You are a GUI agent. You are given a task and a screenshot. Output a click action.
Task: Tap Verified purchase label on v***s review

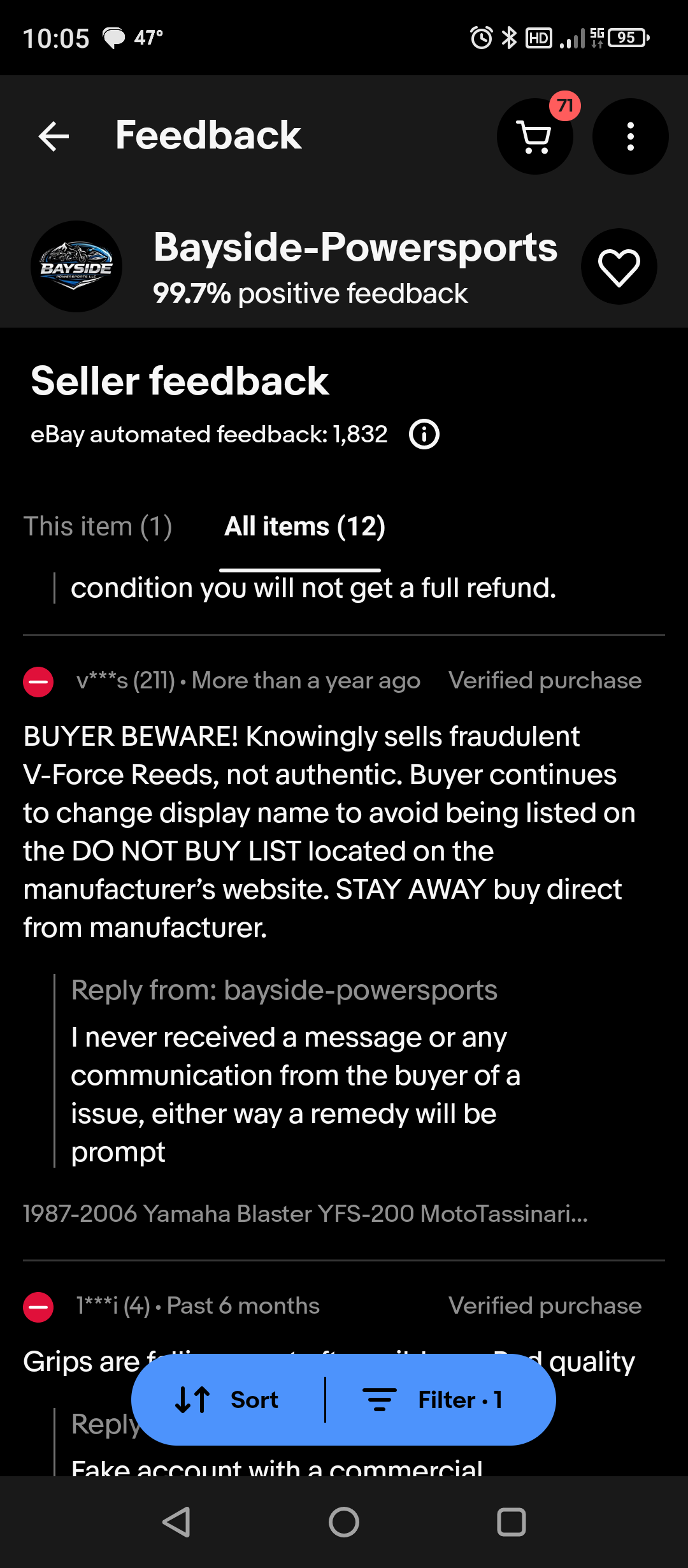click(545, 680)
